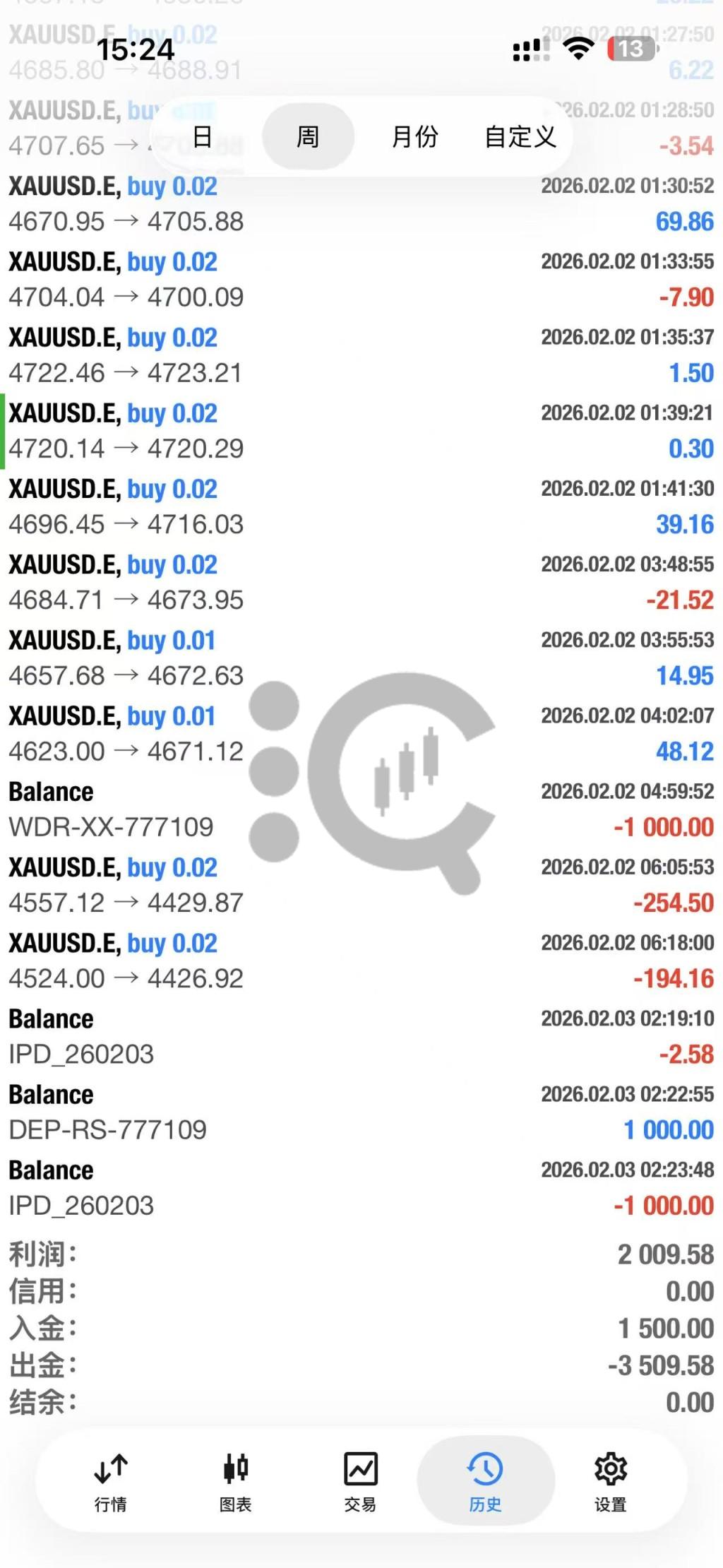View the WDR-XX-777109 balance entry
This screenshot has width=723, height=1568.
tap(360, 809)
